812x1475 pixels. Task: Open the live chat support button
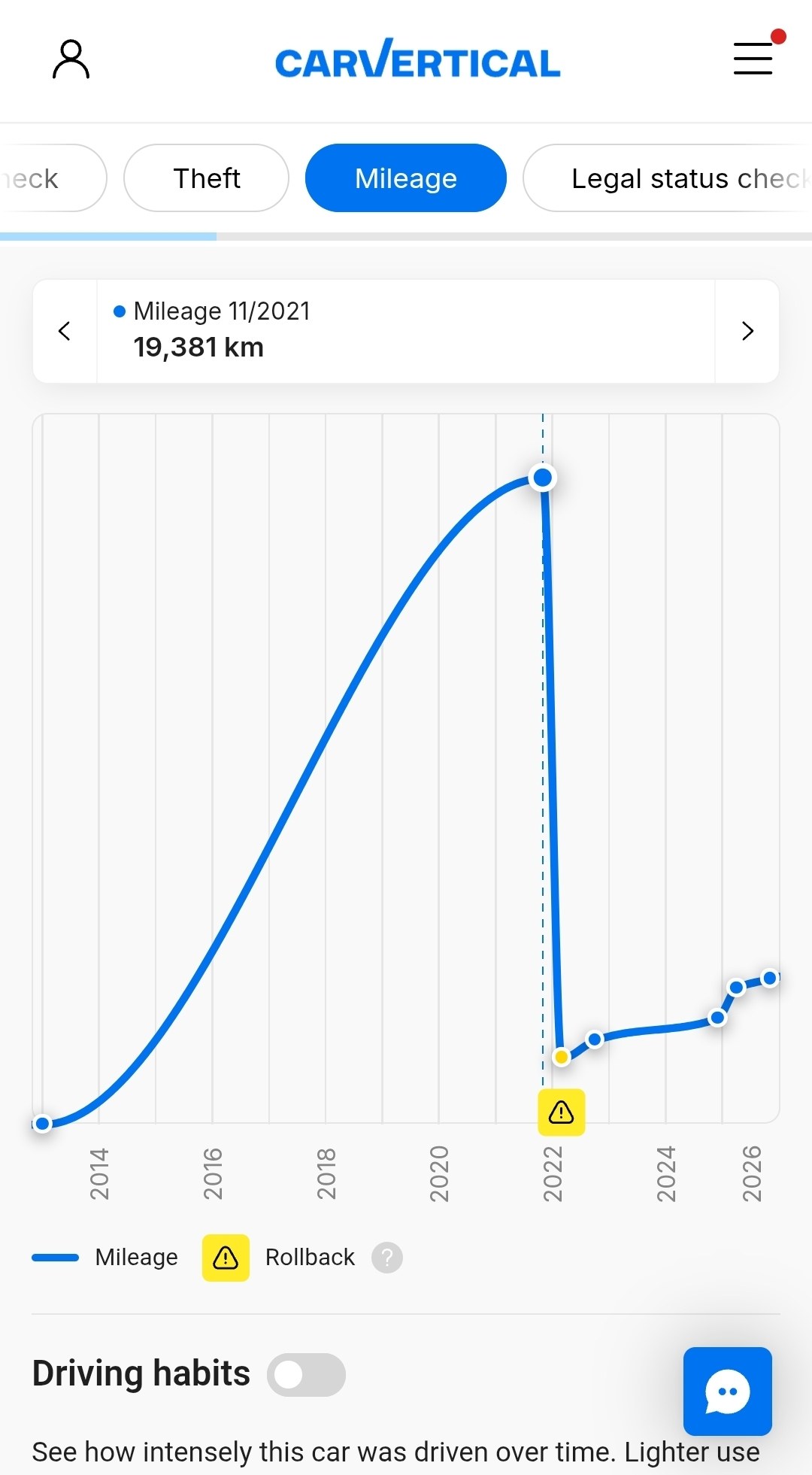coord(727,1391)
